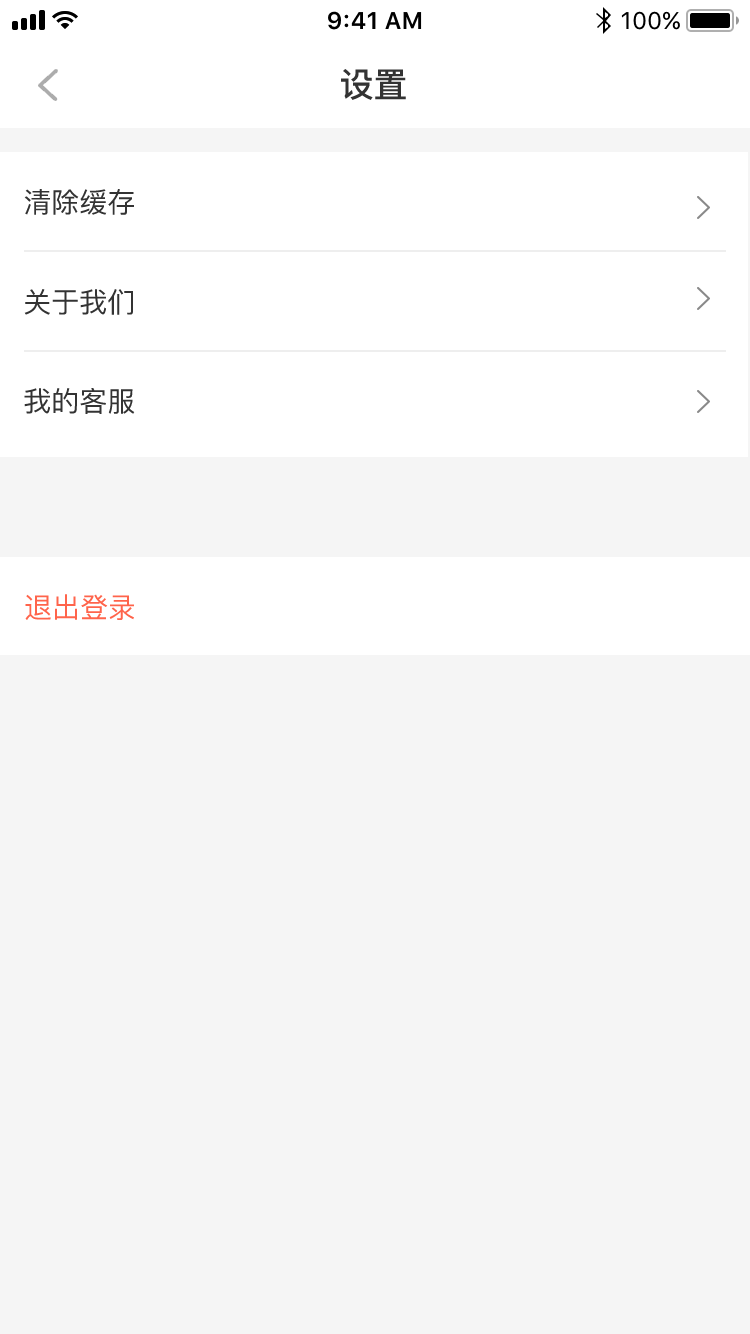This screenshot has height=1334, width=750.
Task: Open the 关于我们 row
Action: (x=374, y=301)
